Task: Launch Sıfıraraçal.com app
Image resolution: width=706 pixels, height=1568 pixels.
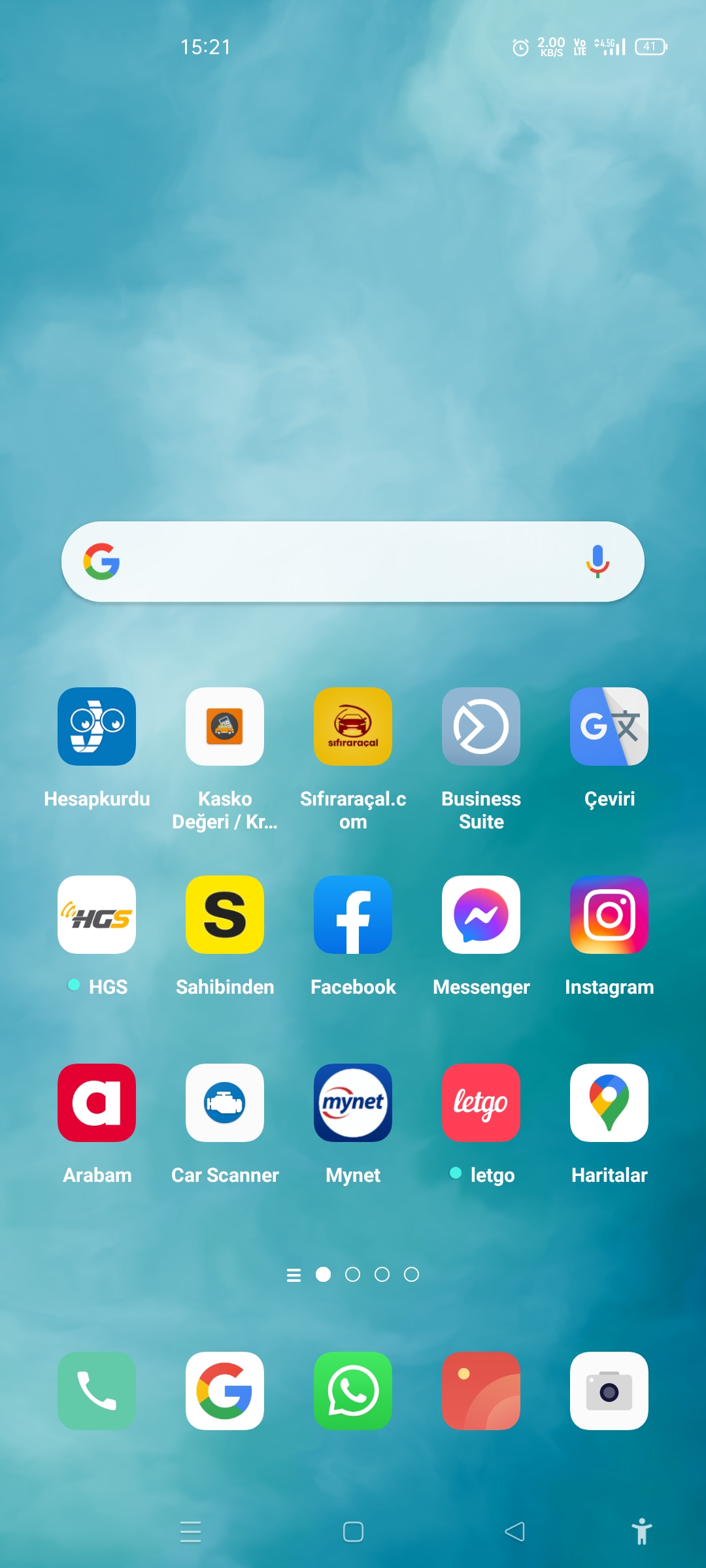Action: 353,727
